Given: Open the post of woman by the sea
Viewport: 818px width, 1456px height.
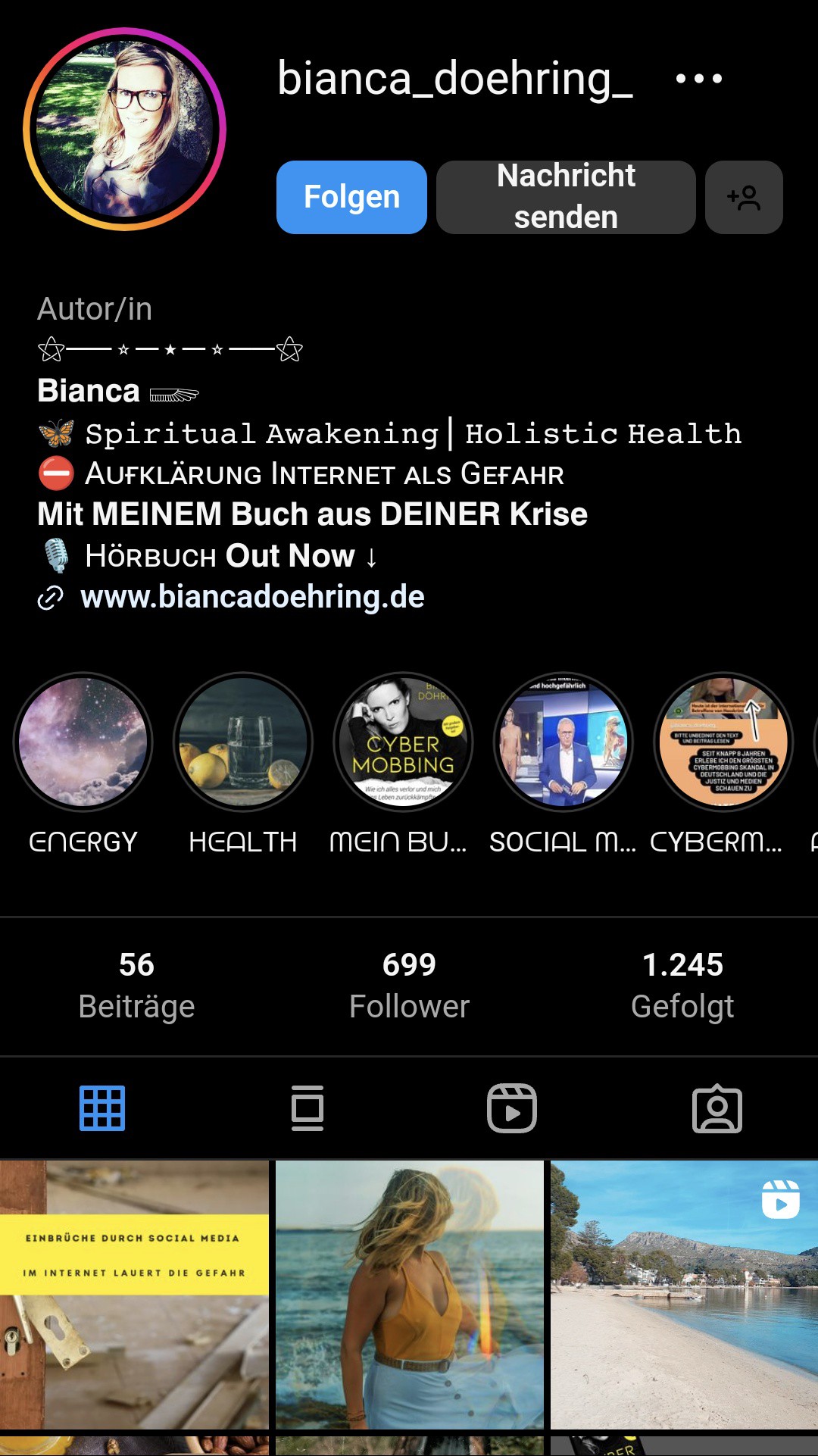Looking at the screenshot, I should (409, 1295).
